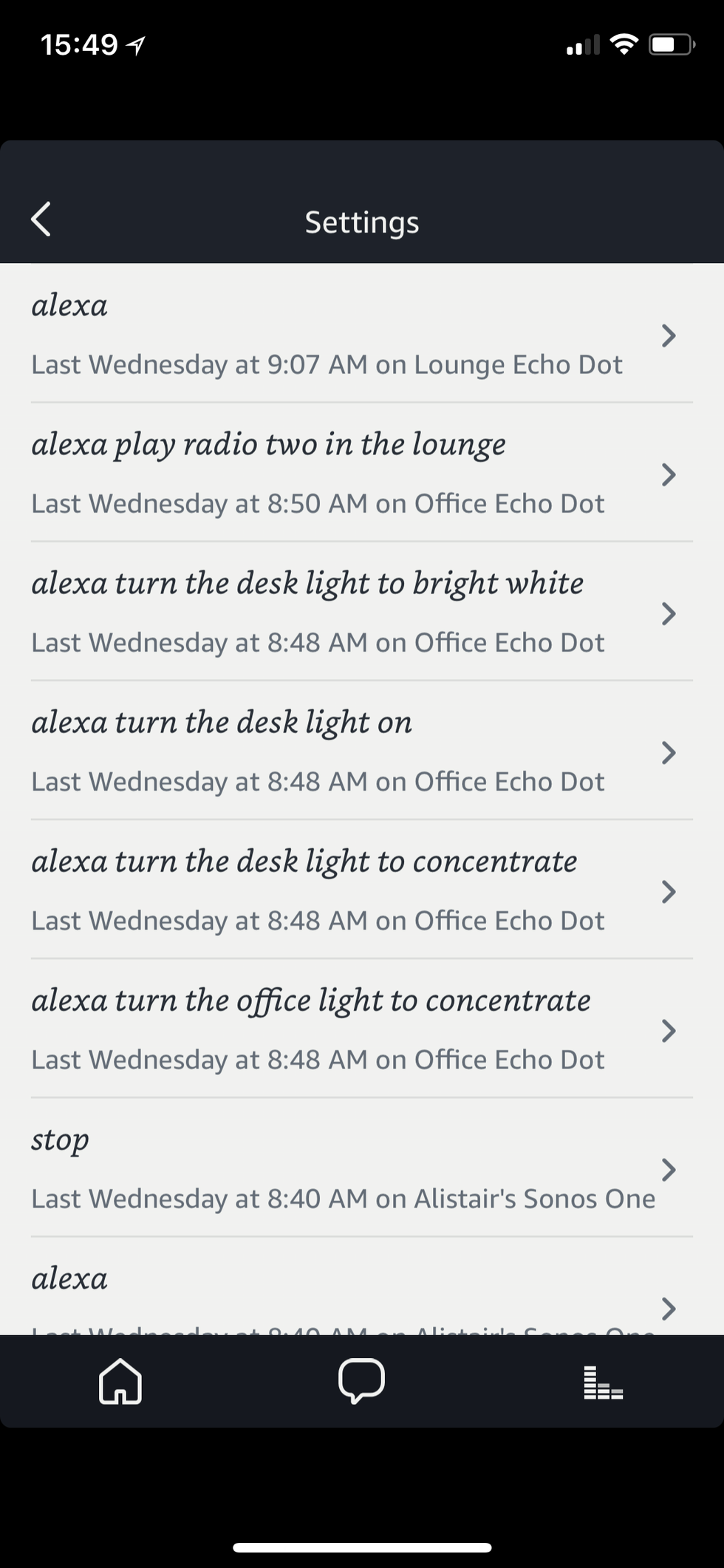Switch to the music equalizer tab

click(x=603, y=1382)
